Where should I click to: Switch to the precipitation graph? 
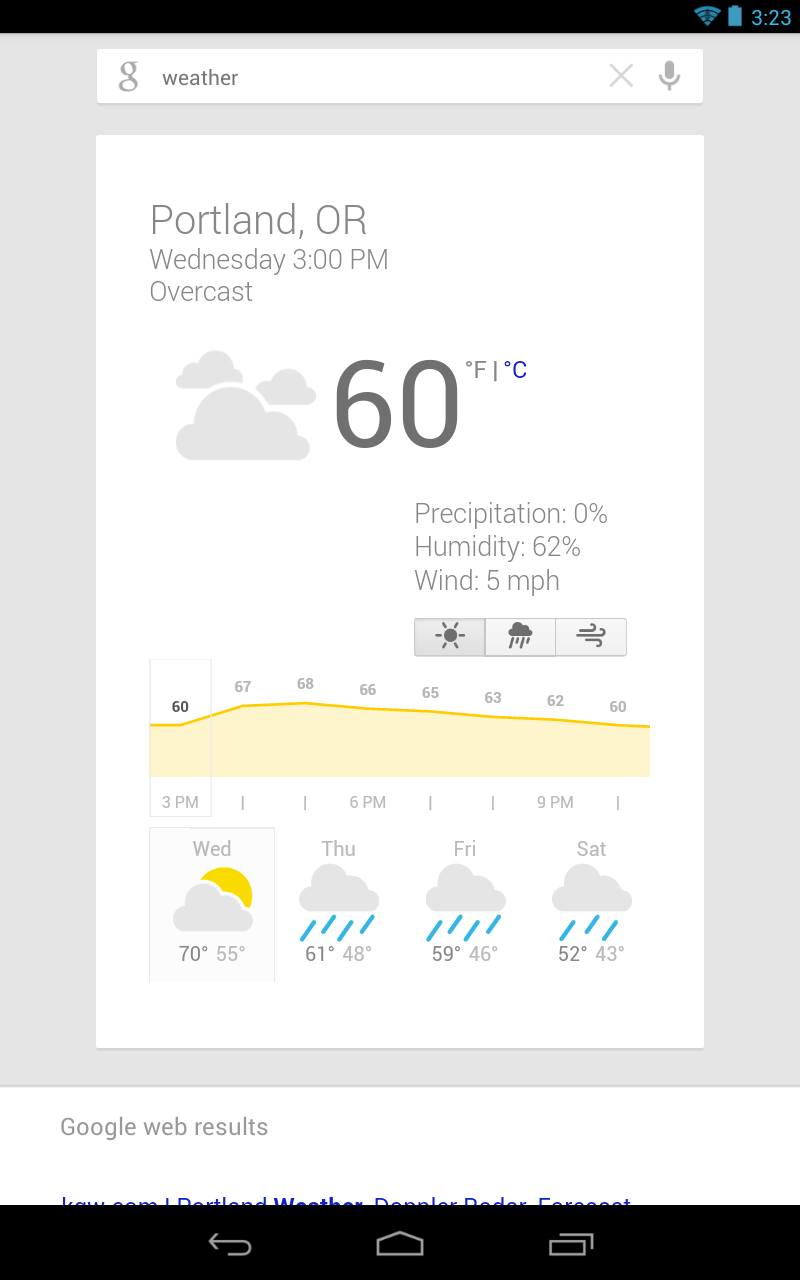(520, 636)
